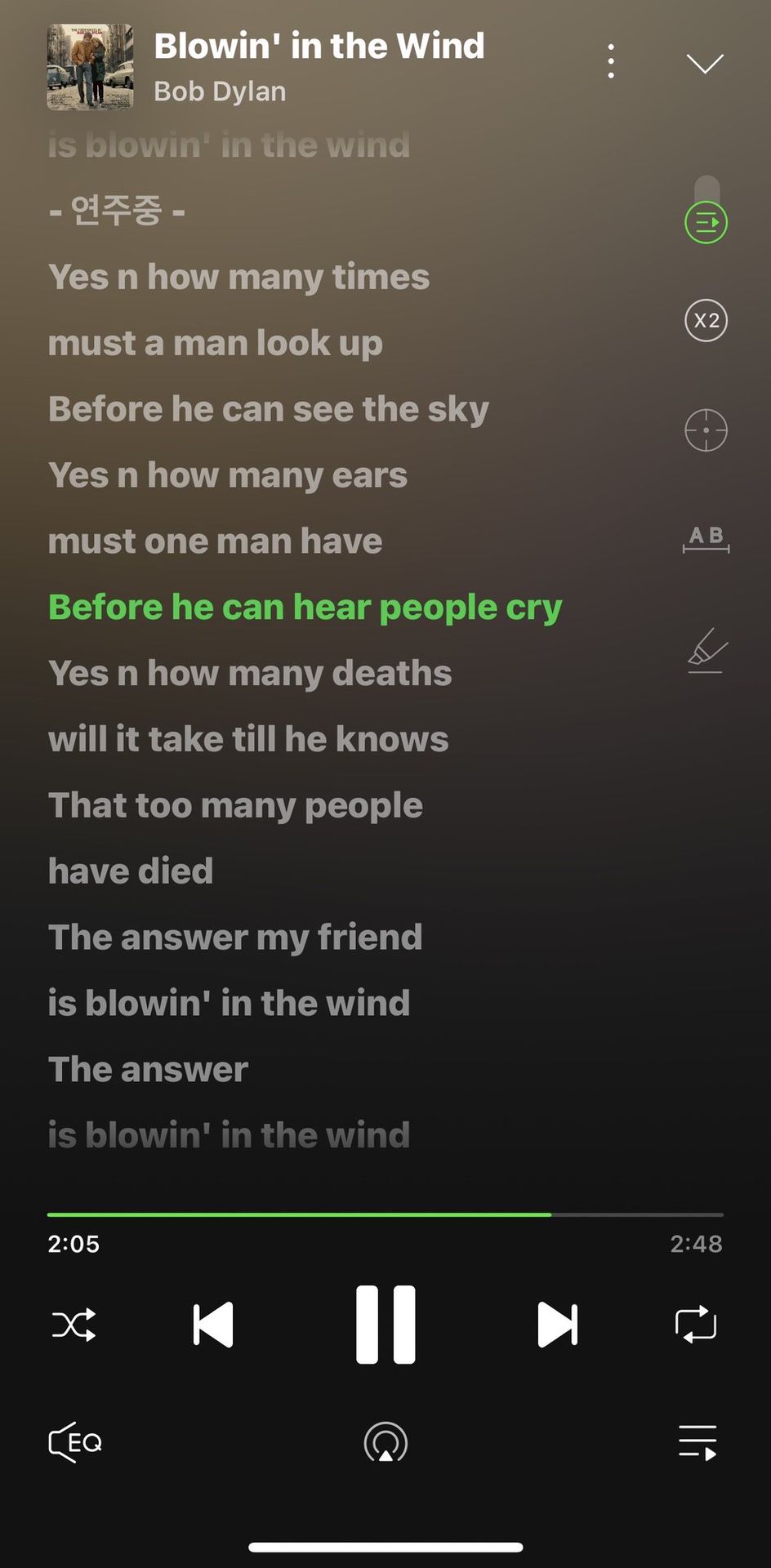Screen dimensions: 771x1568
Task: Tap the X2 lyrics size button
Action: [706, 320]
